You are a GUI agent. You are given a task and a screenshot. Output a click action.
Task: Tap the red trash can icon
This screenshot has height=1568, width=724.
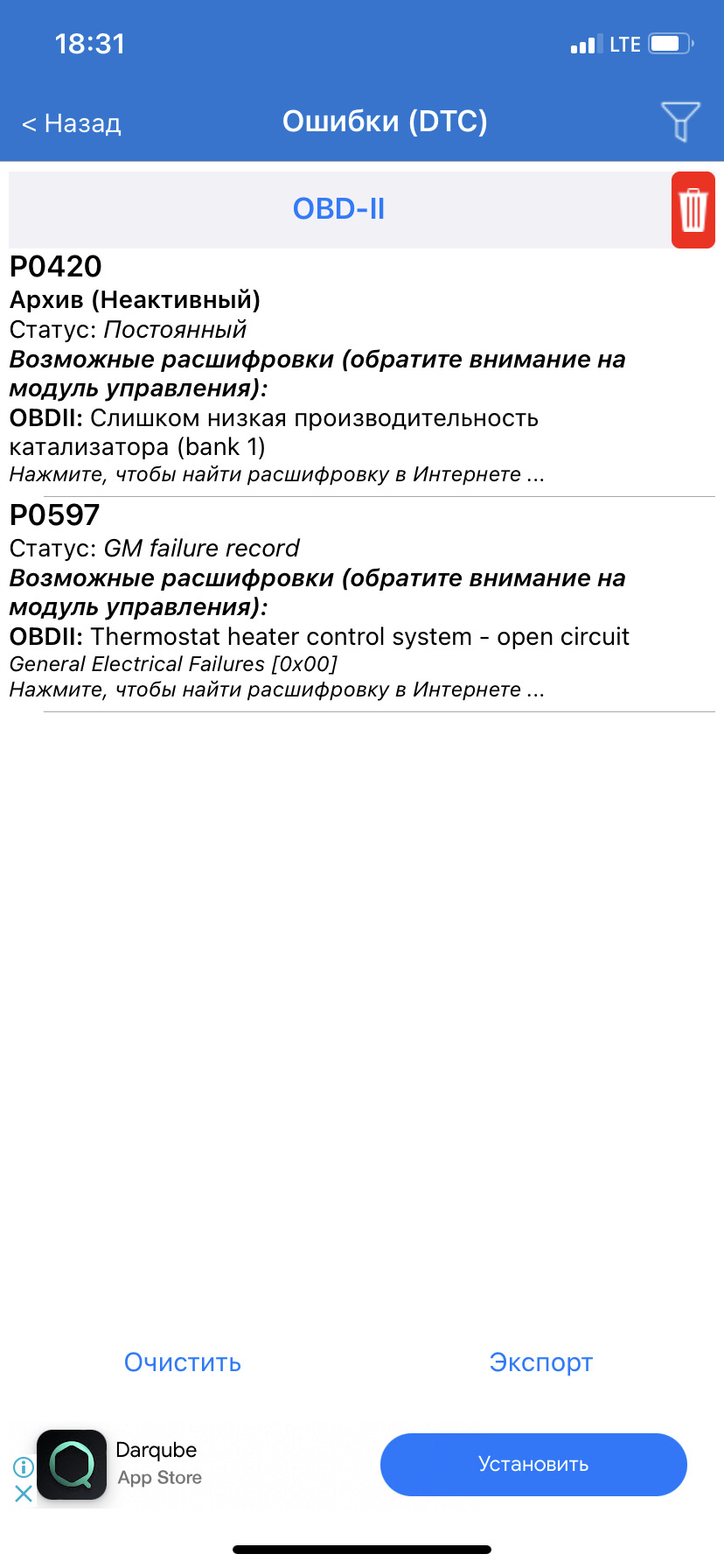pos(693,210)
